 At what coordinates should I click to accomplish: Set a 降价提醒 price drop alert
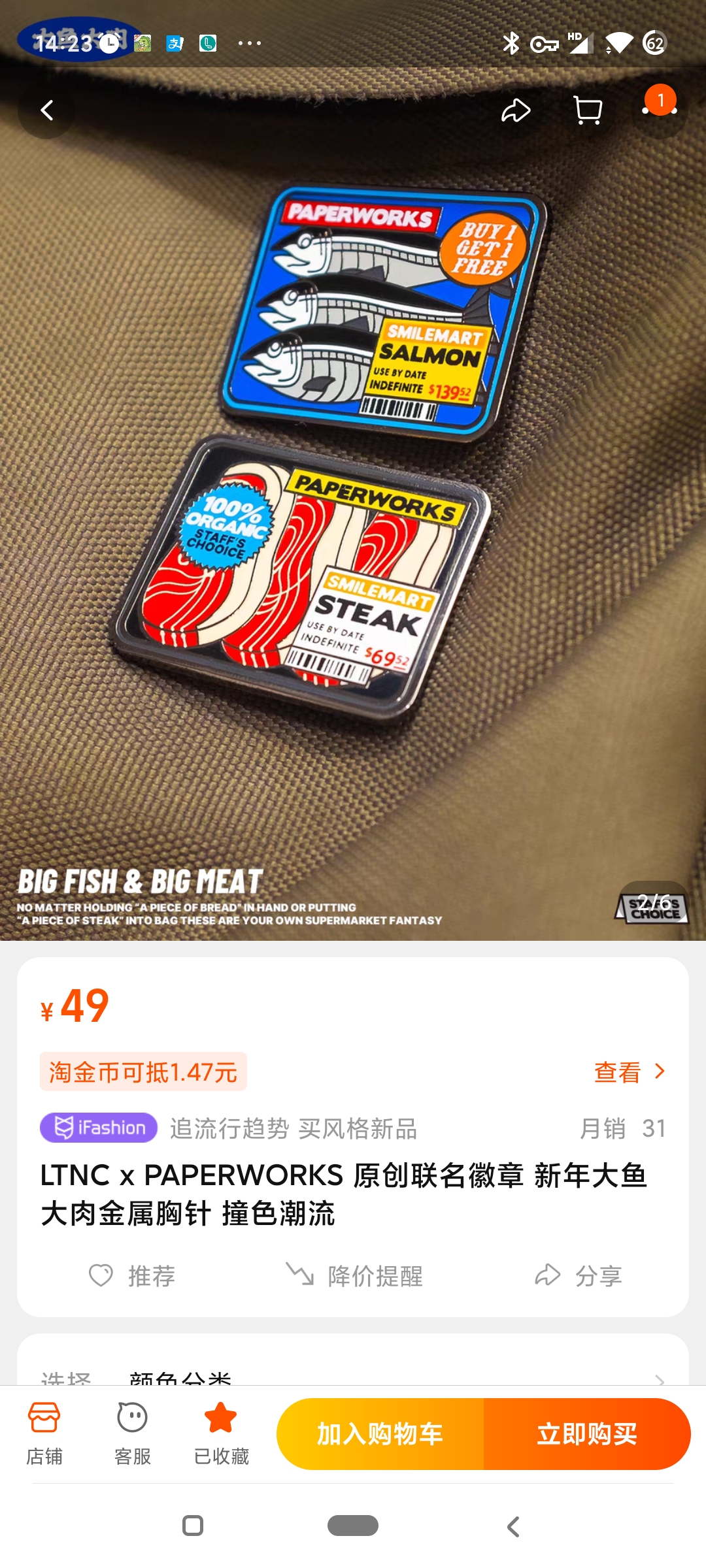point(355,1275)
